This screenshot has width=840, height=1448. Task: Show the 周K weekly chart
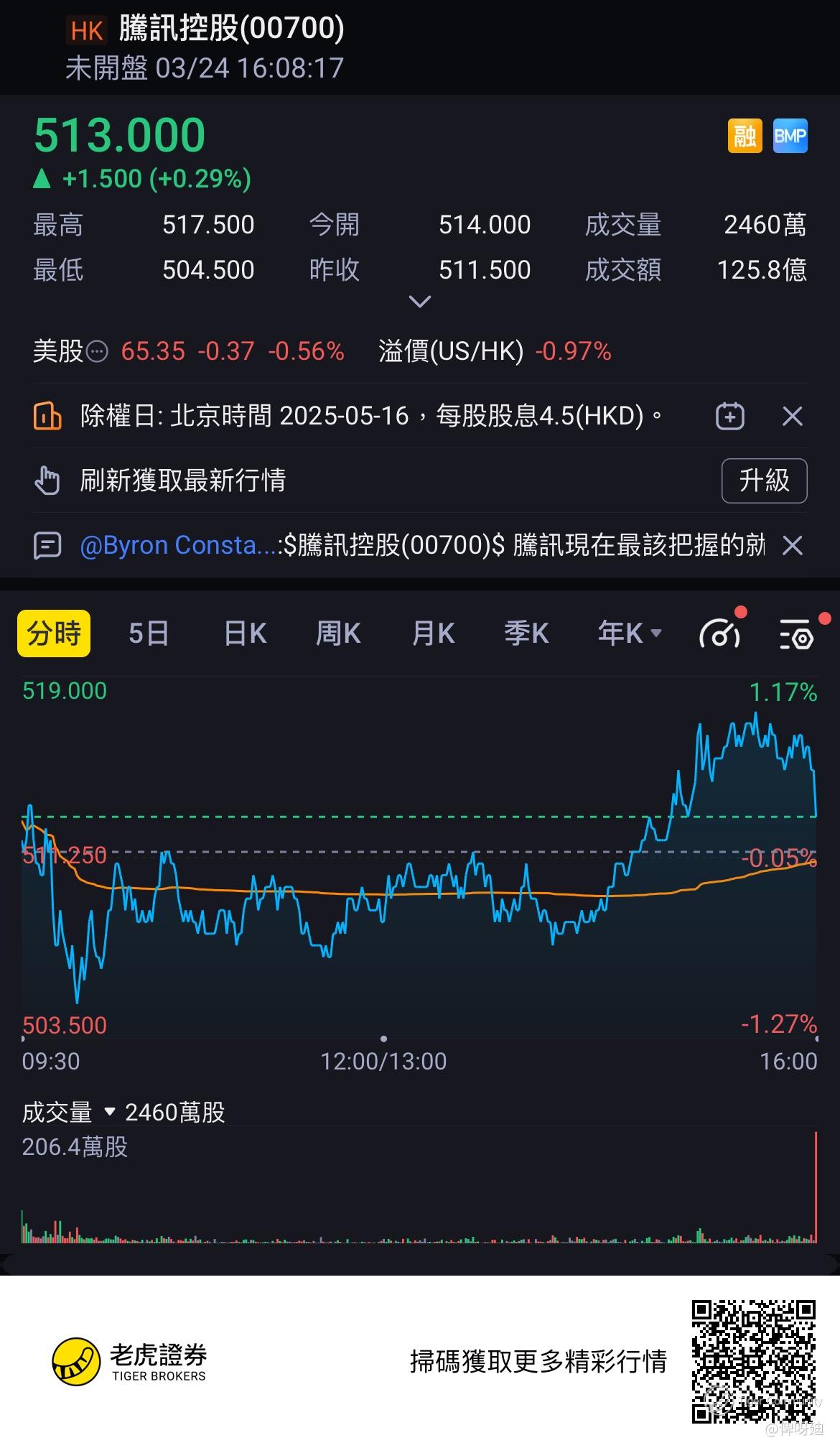[x=338, y=633]
